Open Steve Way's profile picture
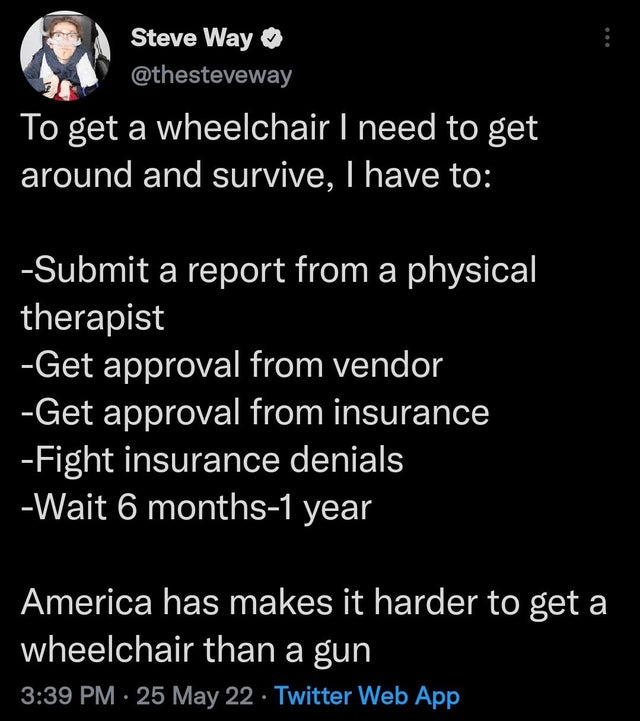This screenshot has height=721, width=640. pyautogui.click(x=60, y=57)
